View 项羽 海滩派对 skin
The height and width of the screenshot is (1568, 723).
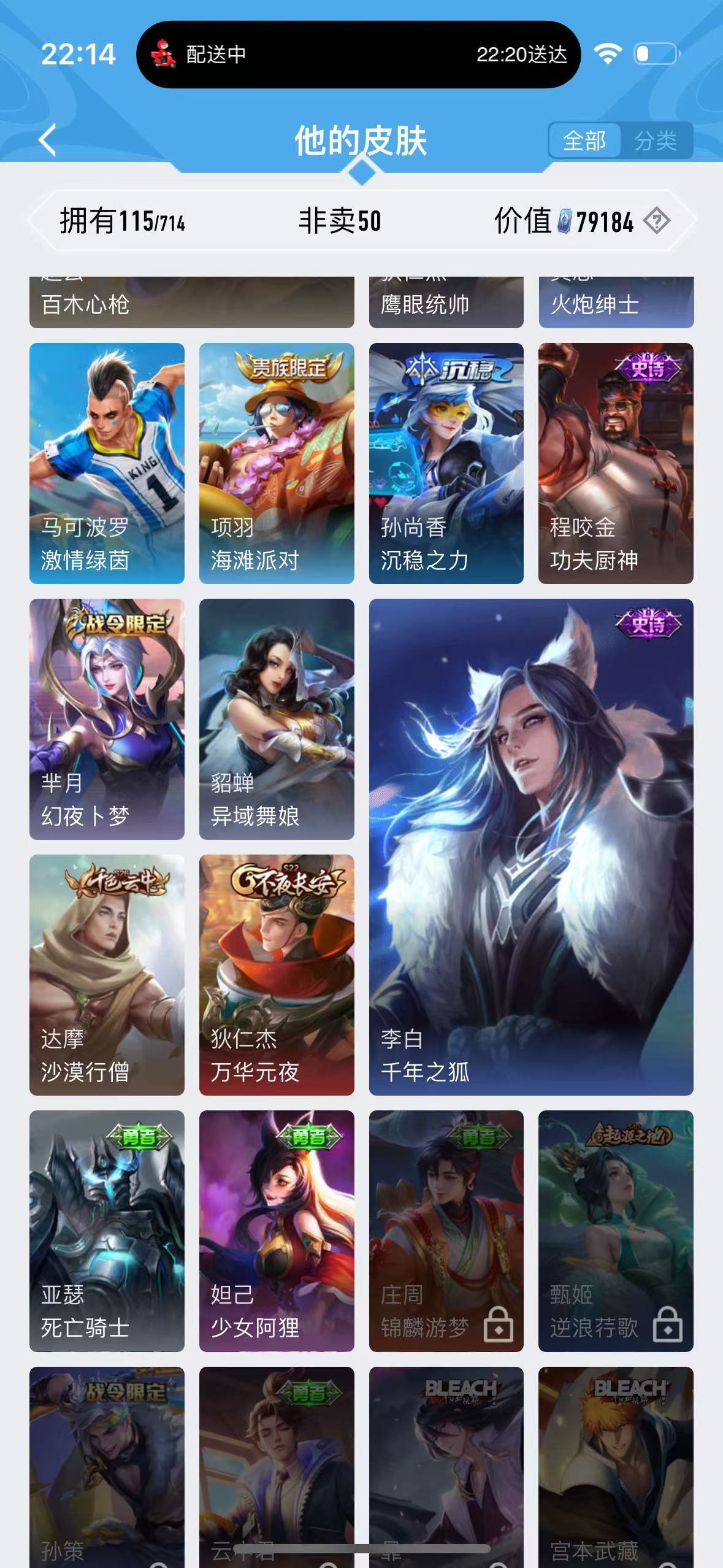[277, 463]
